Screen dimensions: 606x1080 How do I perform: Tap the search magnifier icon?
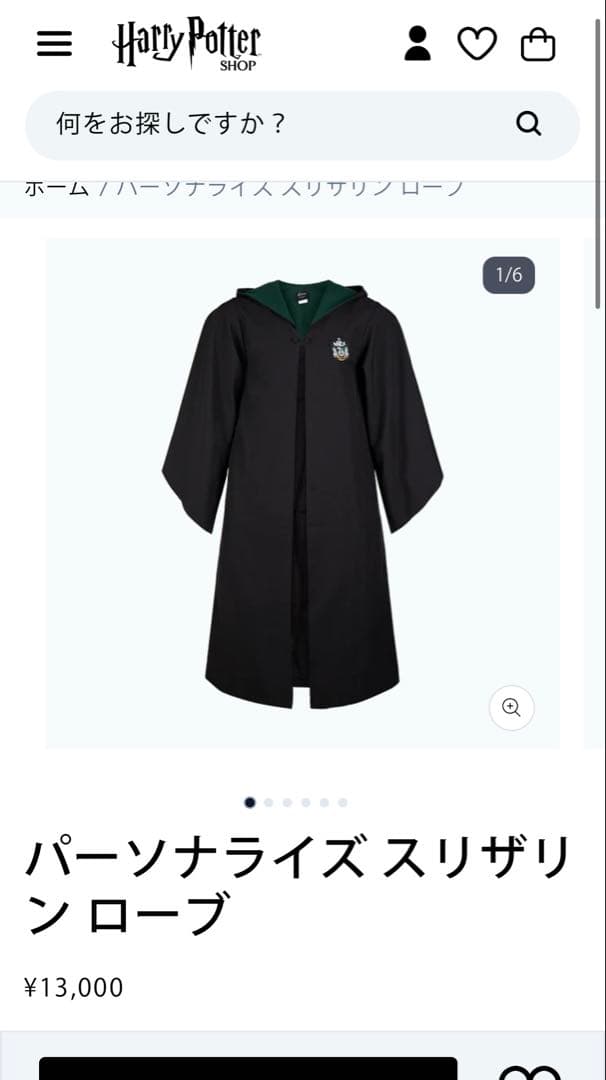coord(528,124)
